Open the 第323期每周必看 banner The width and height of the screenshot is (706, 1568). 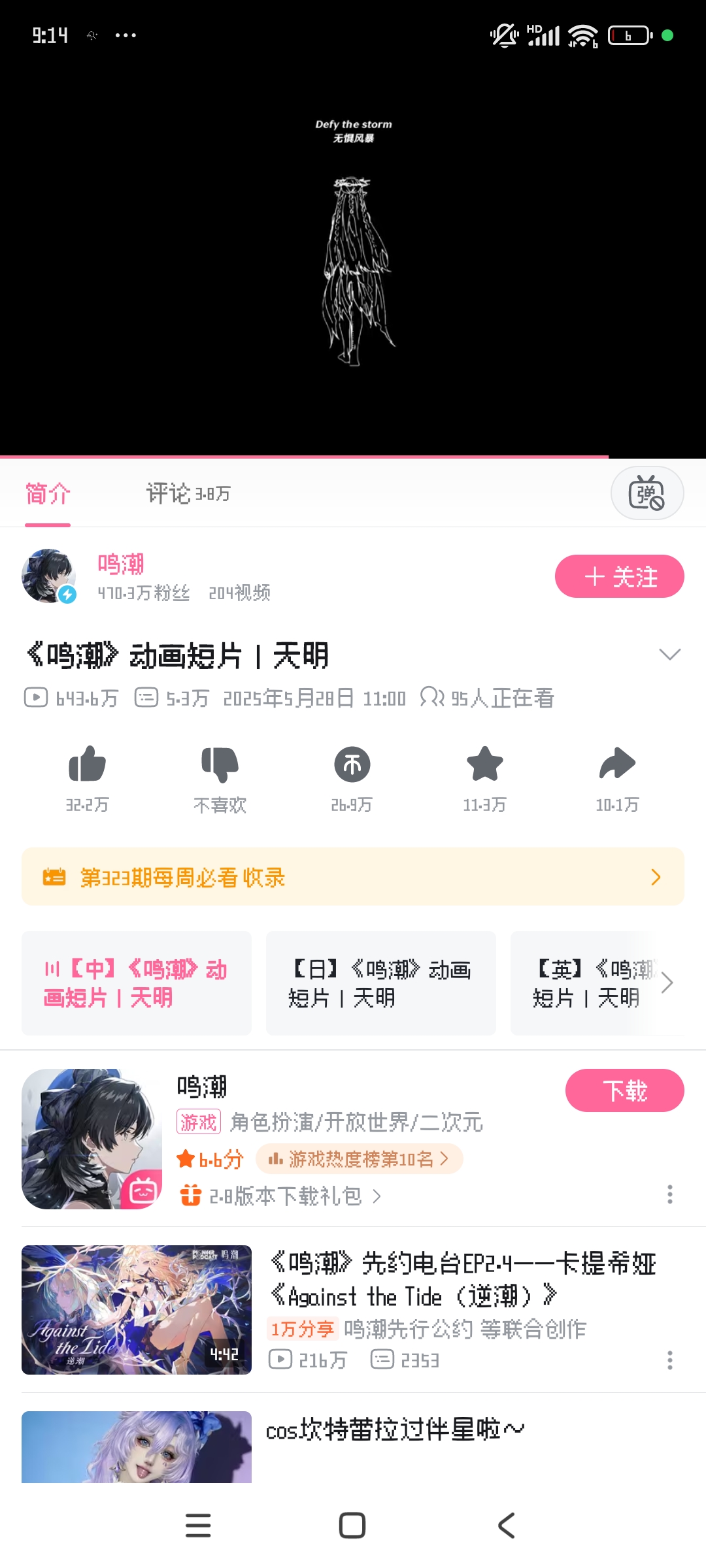pyautogui.click(x=352, y=877)
